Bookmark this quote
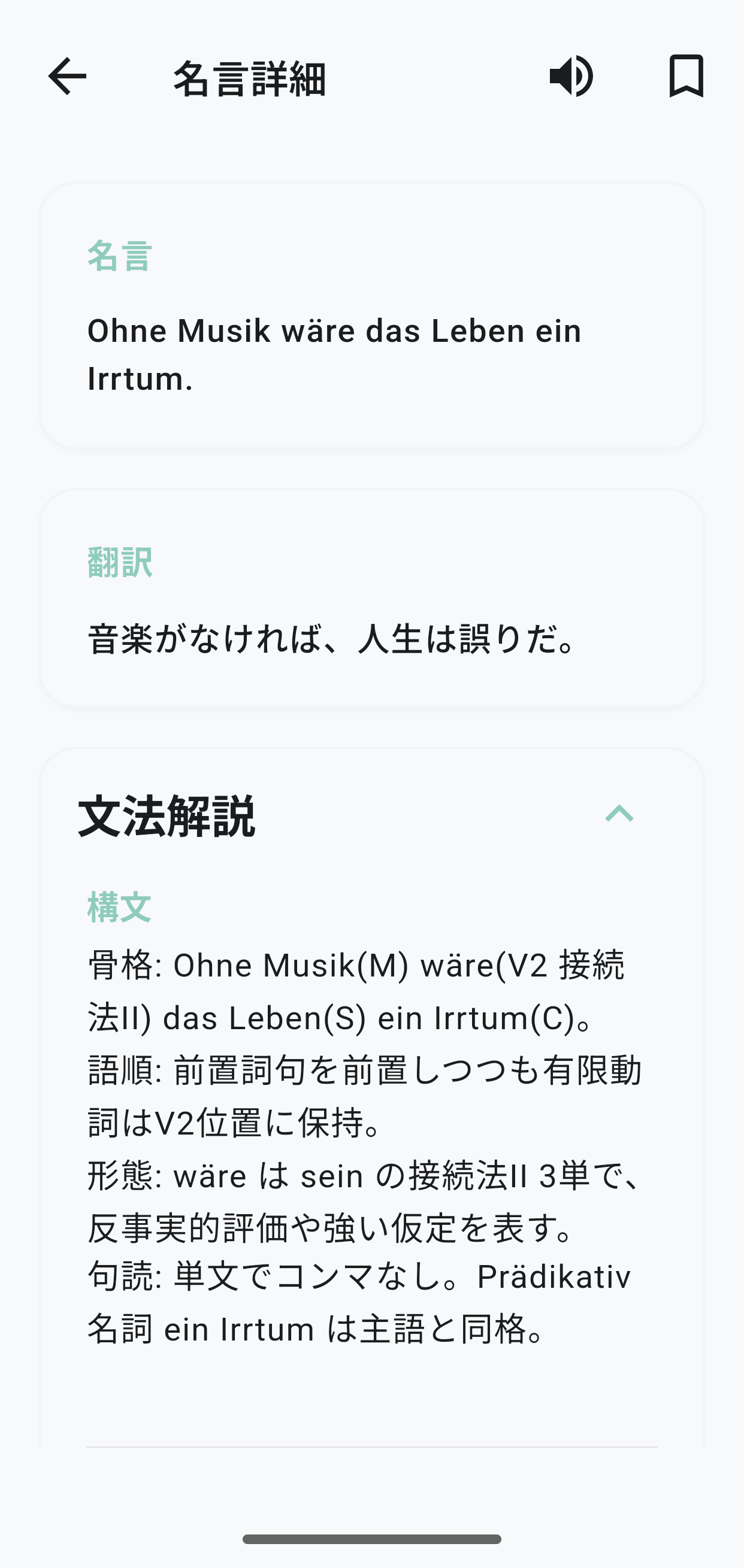 (x=686, y=77)
